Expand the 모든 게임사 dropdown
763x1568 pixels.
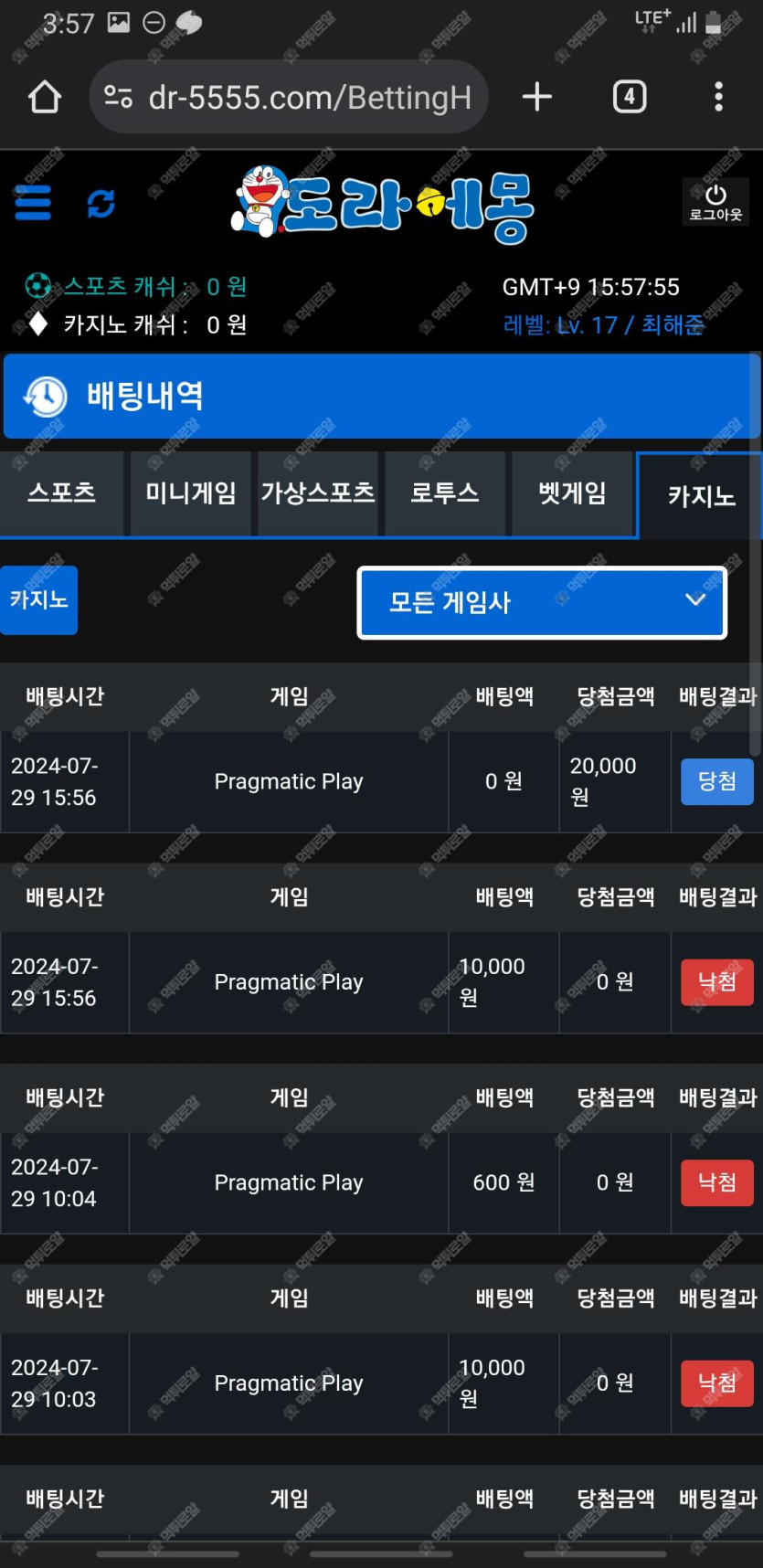(542, 603)
